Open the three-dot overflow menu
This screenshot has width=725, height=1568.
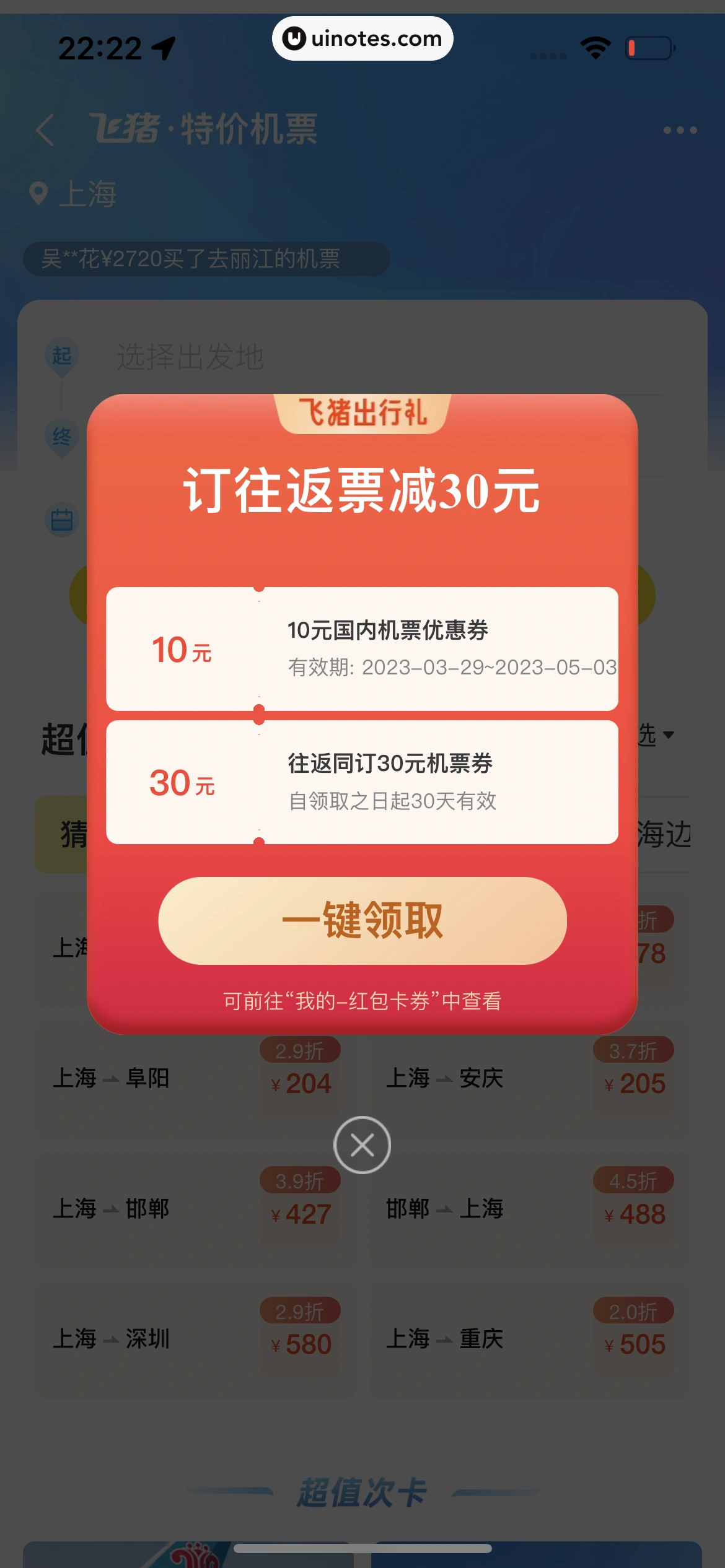click(680, 130)
